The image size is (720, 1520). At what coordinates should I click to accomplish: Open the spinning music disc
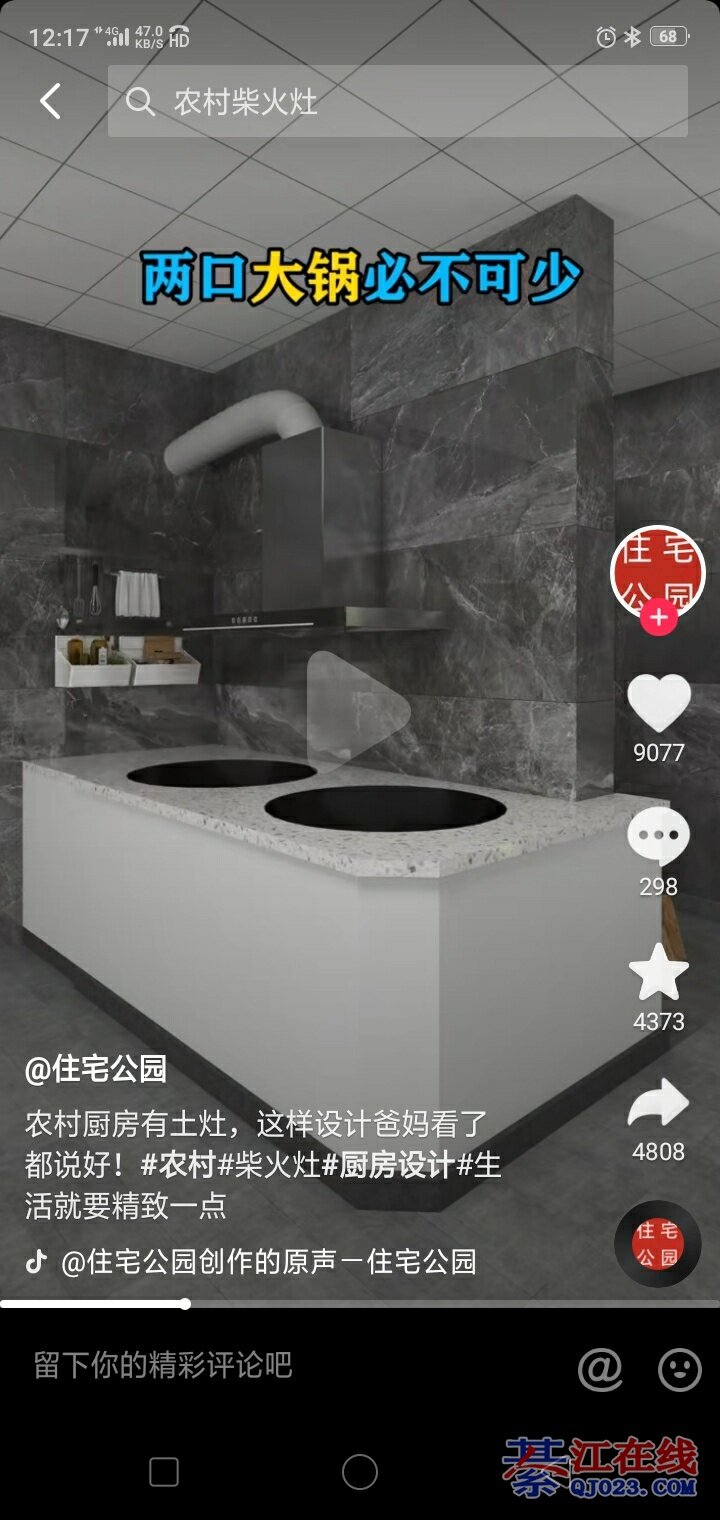click(x=657, y=1243)
